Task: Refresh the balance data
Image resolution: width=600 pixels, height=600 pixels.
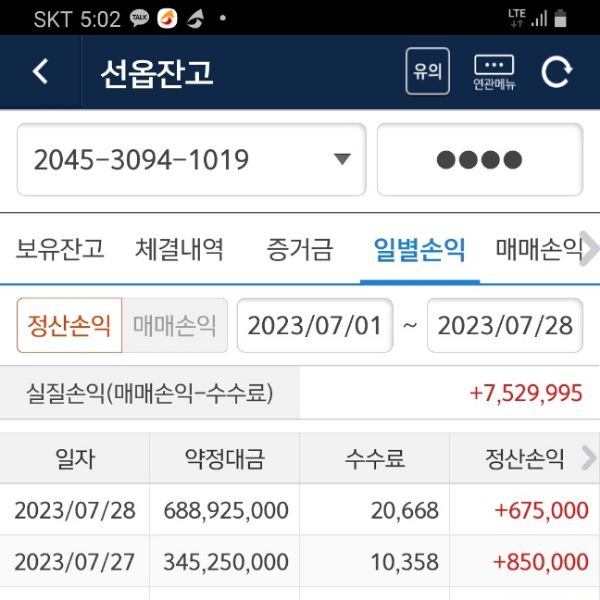Action: click(556, 72)
